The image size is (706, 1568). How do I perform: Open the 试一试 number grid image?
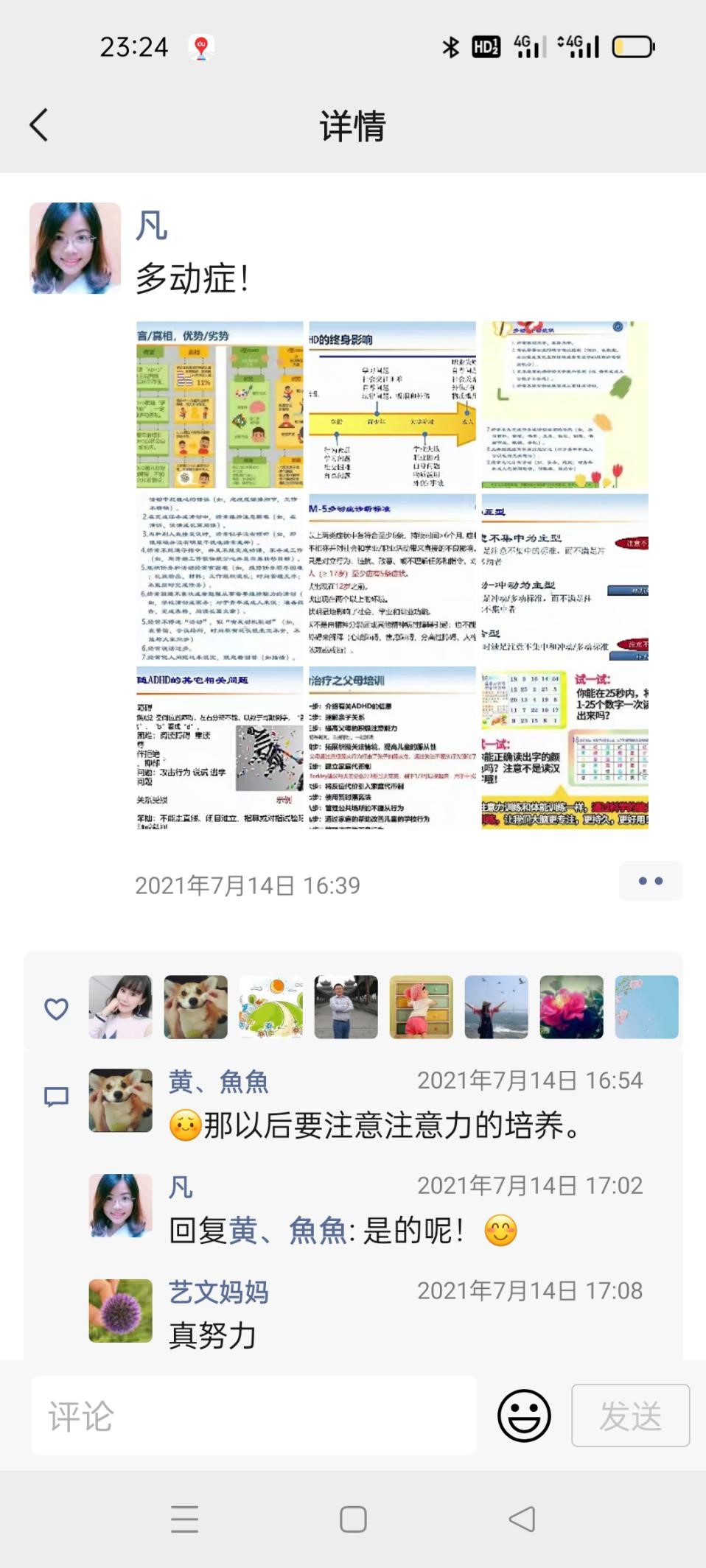coord(565,748)
